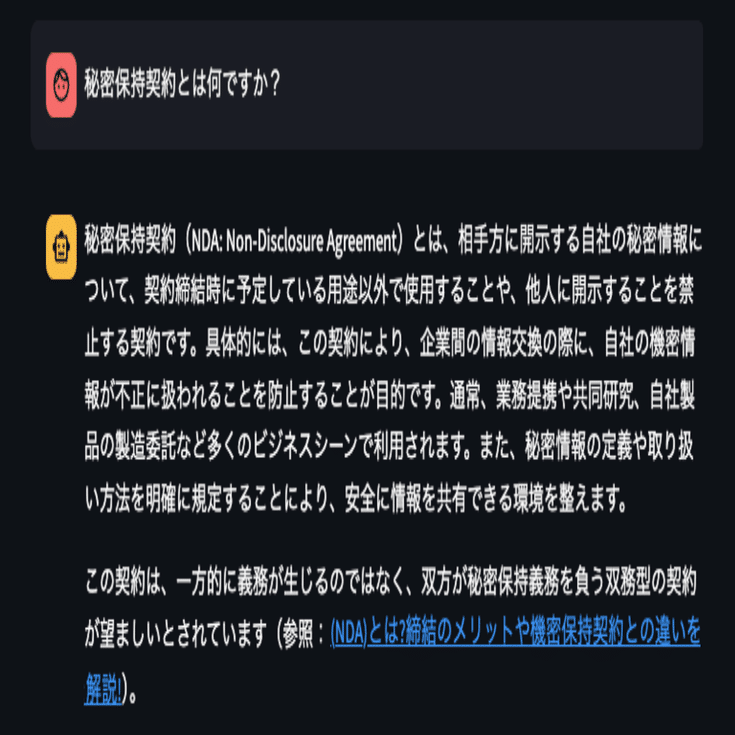735x735 pixels.
Task: Open the NDA 締結のメリット reference link
Action: [x=514, y=635]
